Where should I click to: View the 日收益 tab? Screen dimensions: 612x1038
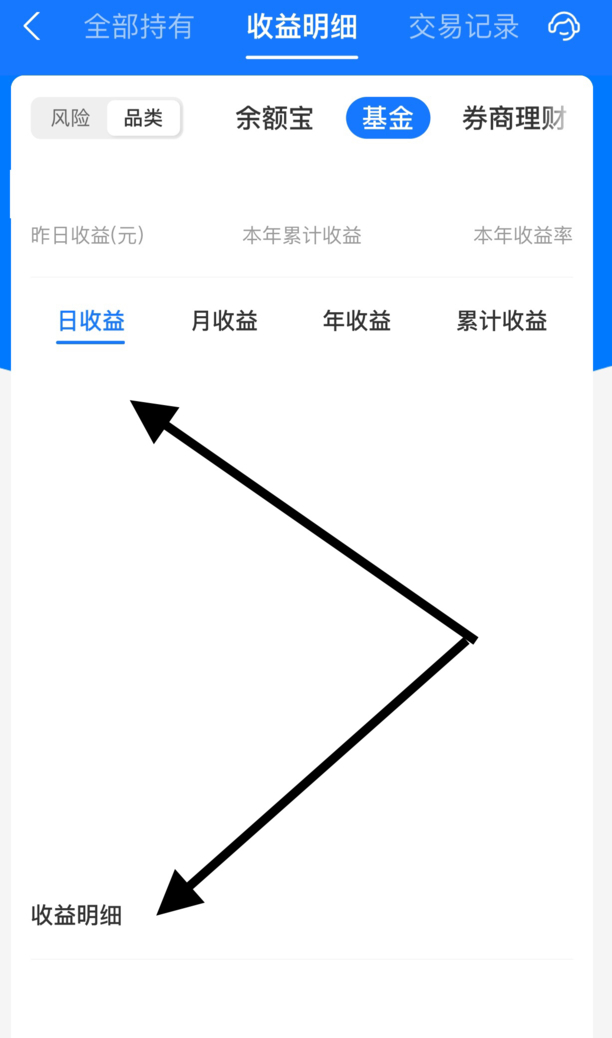(x=91, y=322)
